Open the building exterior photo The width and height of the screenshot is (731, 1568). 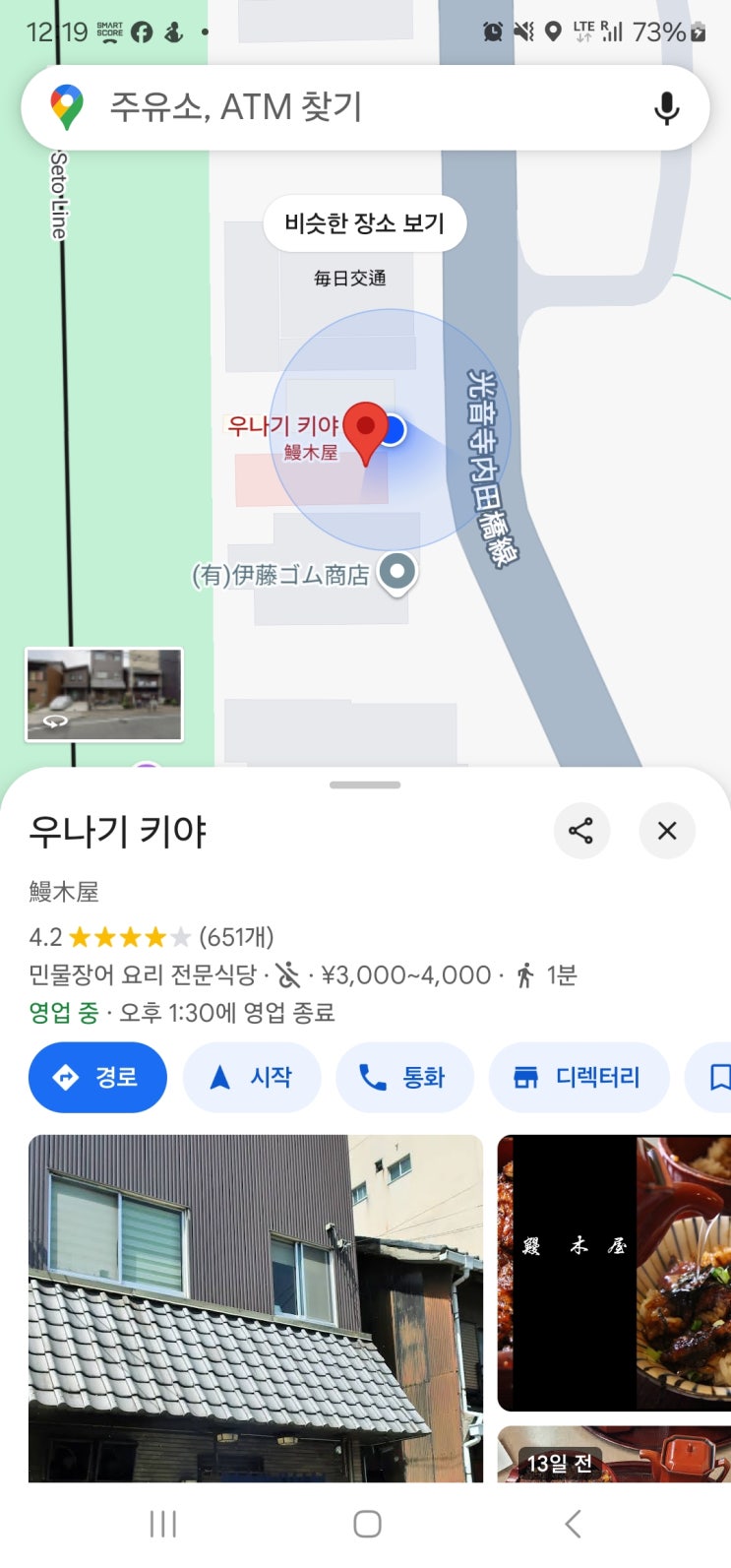click(x=256, y=1307)
